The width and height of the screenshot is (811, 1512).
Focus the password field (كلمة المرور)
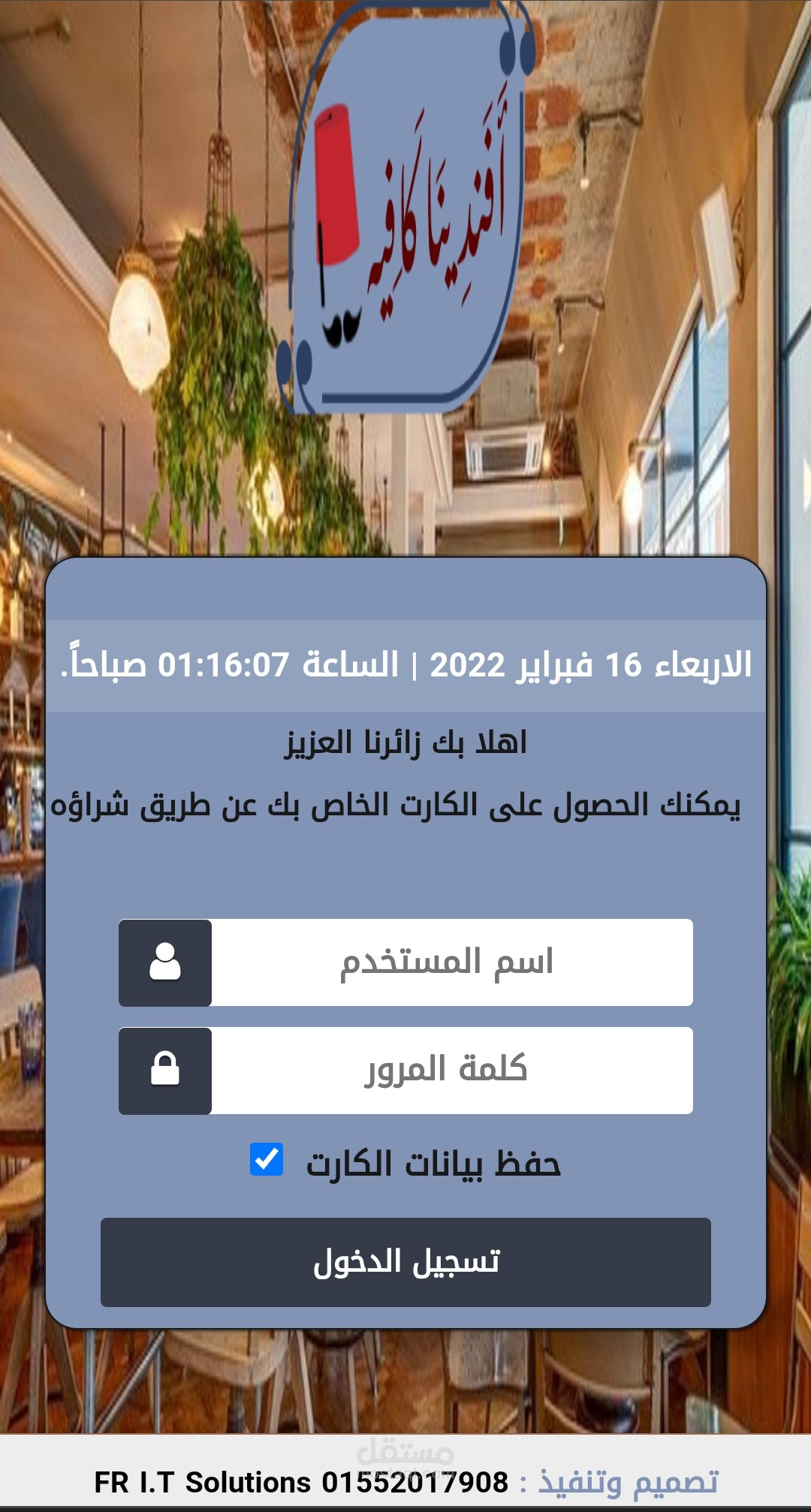coord(451,1071)
